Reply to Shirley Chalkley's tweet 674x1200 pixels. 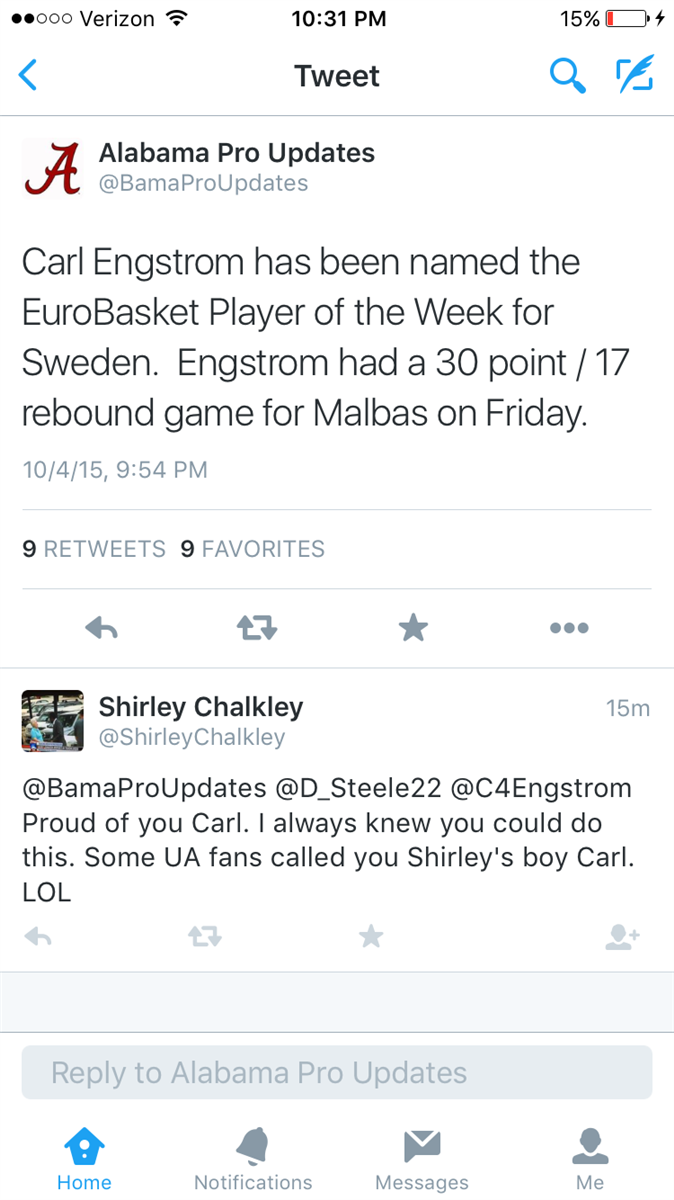point(38,937)
